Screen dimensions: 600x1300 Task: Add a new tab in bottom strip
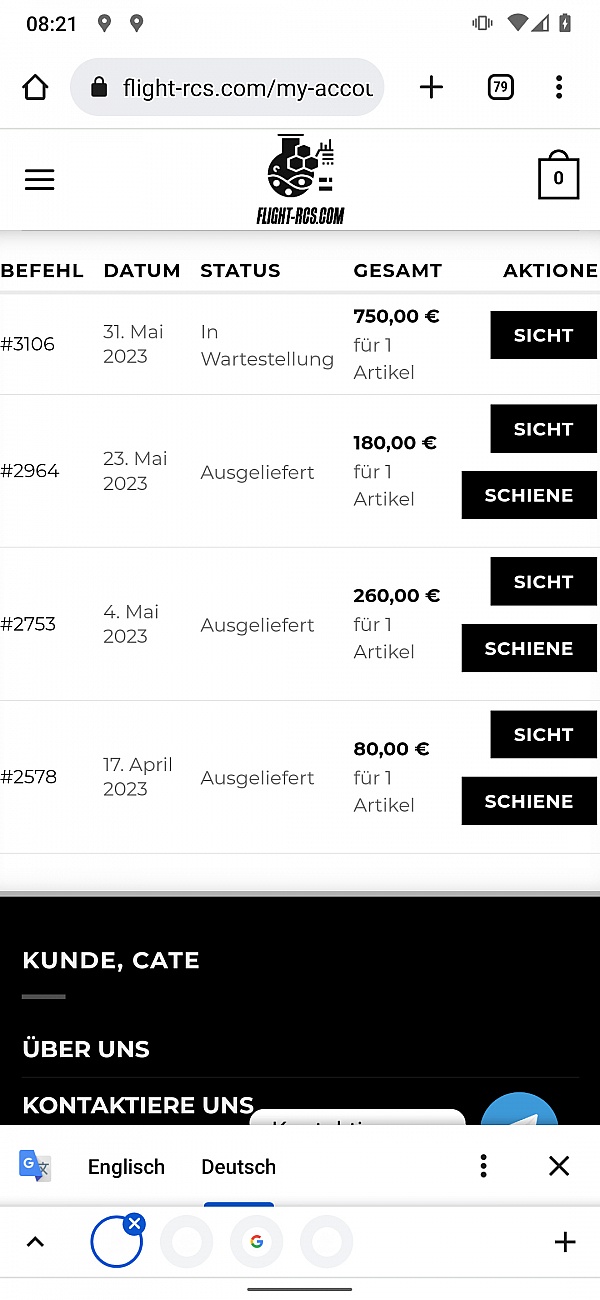coord(565,1242)
